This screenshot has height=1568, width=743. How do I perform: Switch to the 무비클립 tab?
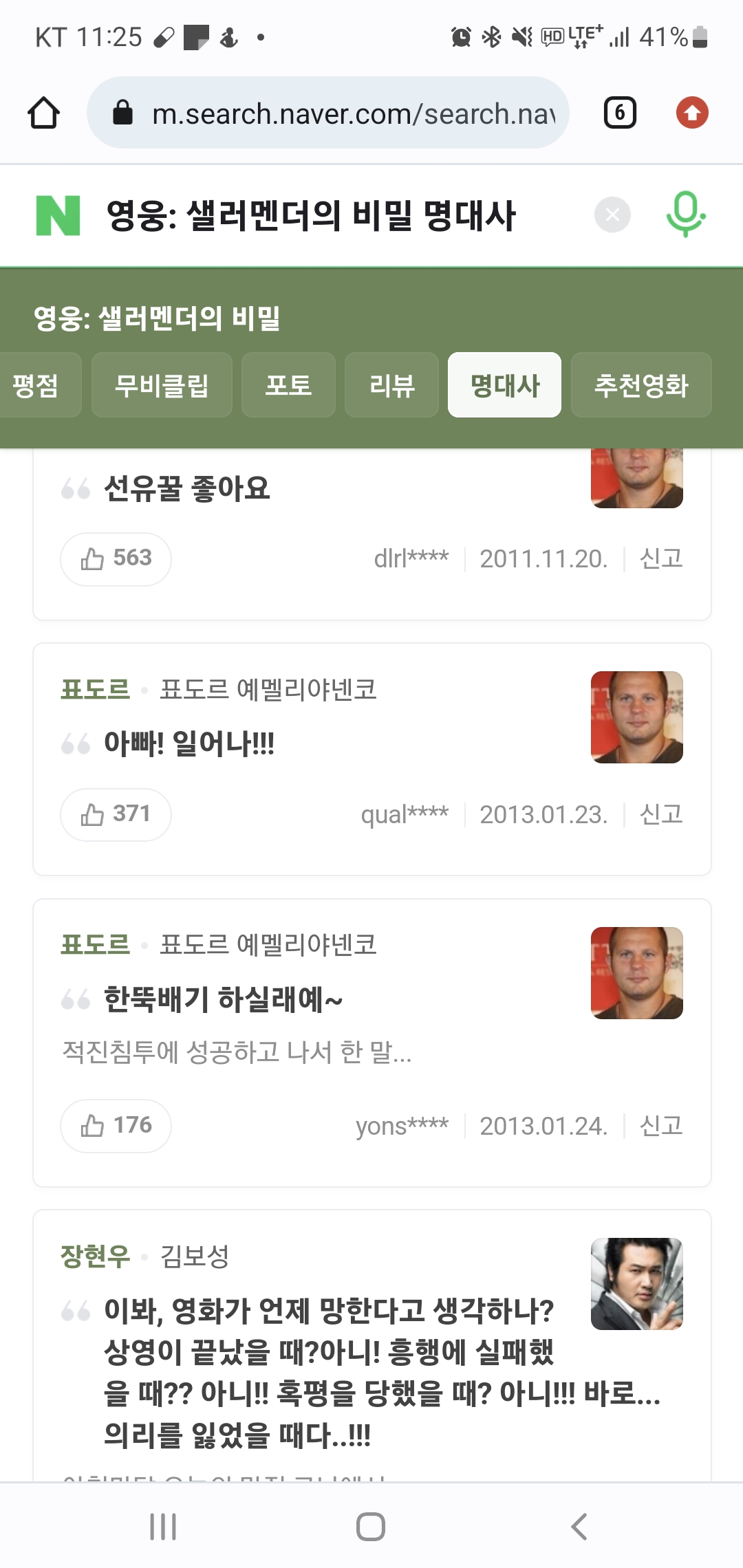[162, 385]
